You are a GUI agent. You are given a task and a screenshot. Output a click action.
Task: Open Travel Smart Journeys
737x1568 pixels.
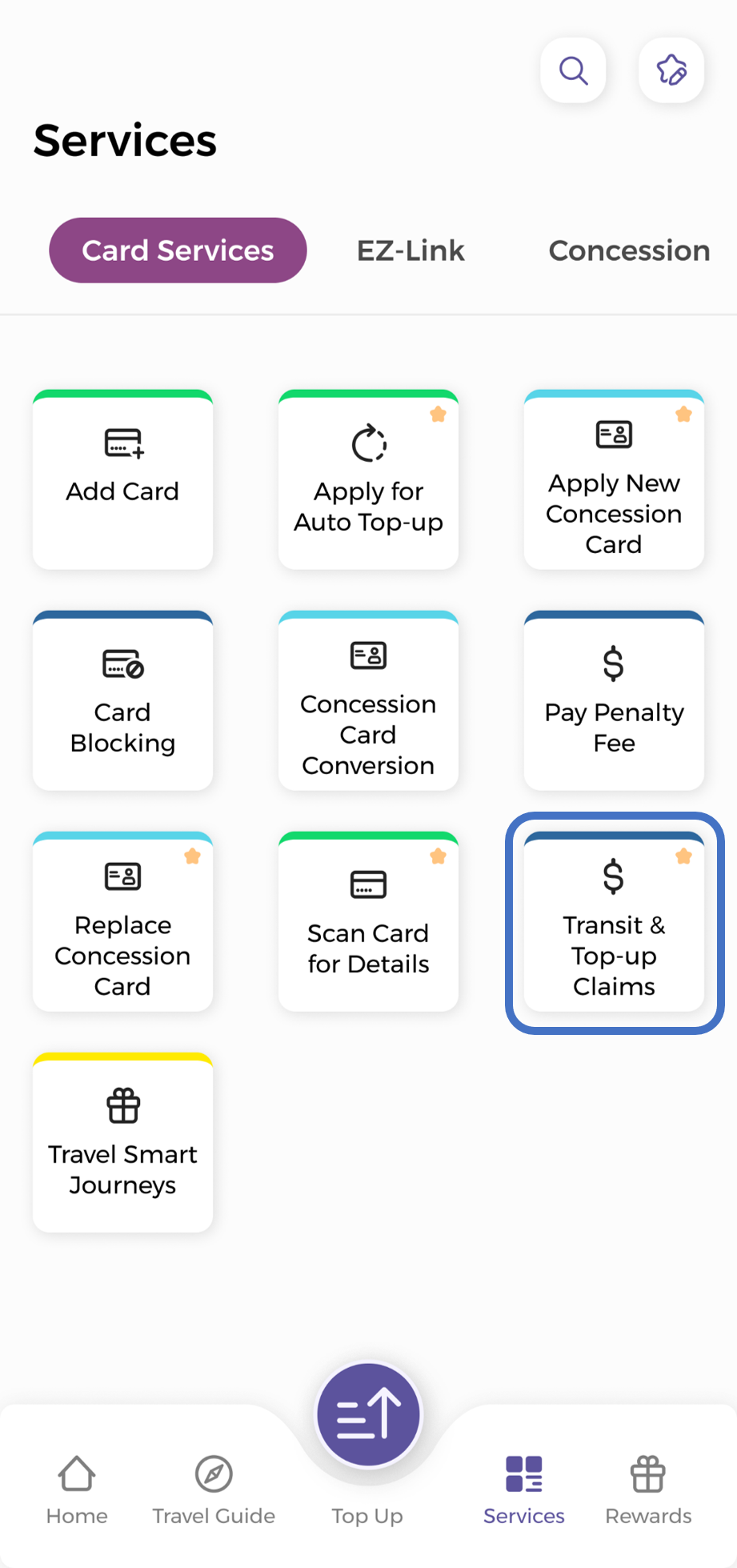pyautogui.click(x=122, y=1142)
